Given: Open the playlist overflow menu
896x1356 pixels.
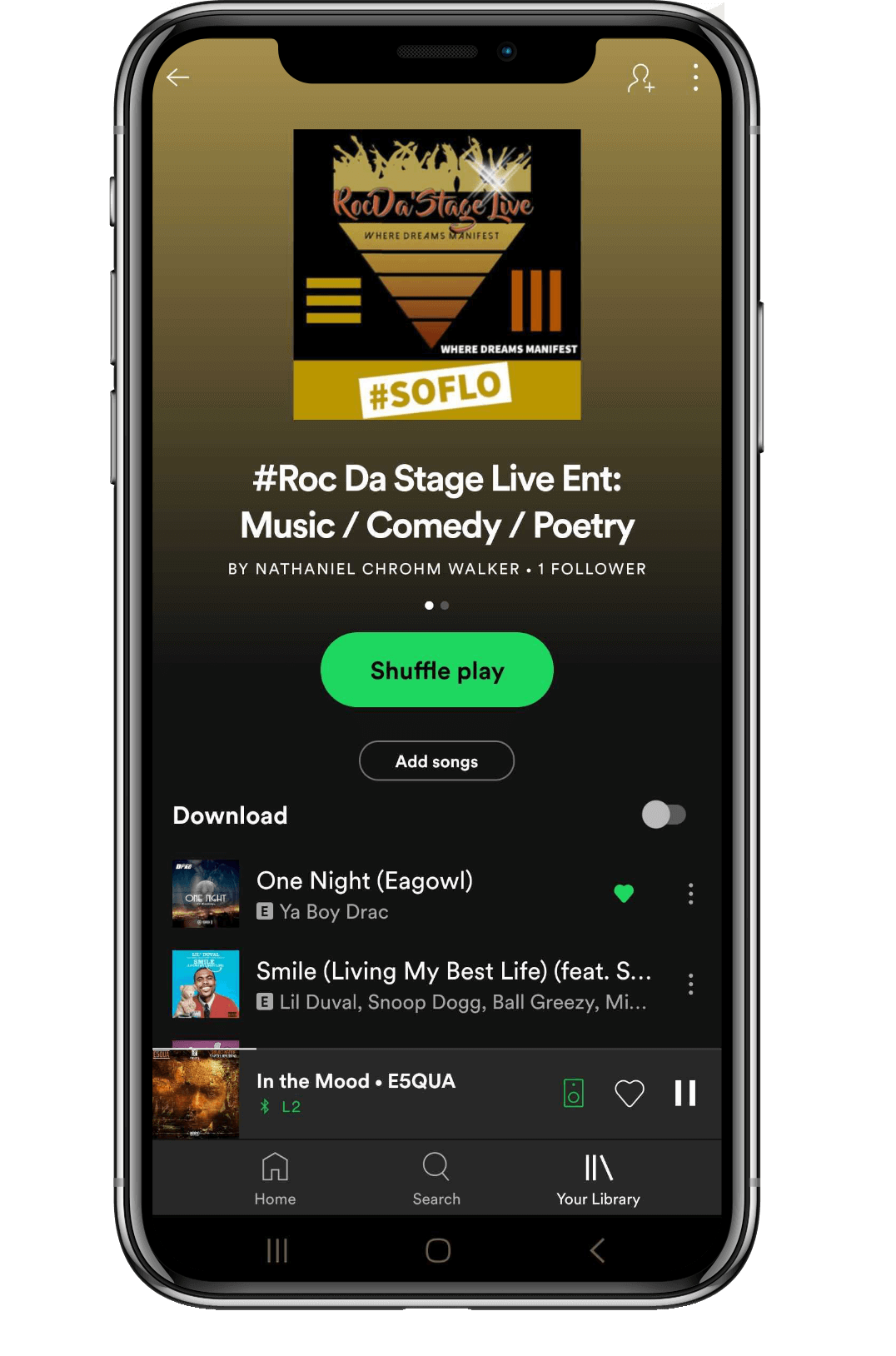Looking at the screenshot, I should coord(695,77).
